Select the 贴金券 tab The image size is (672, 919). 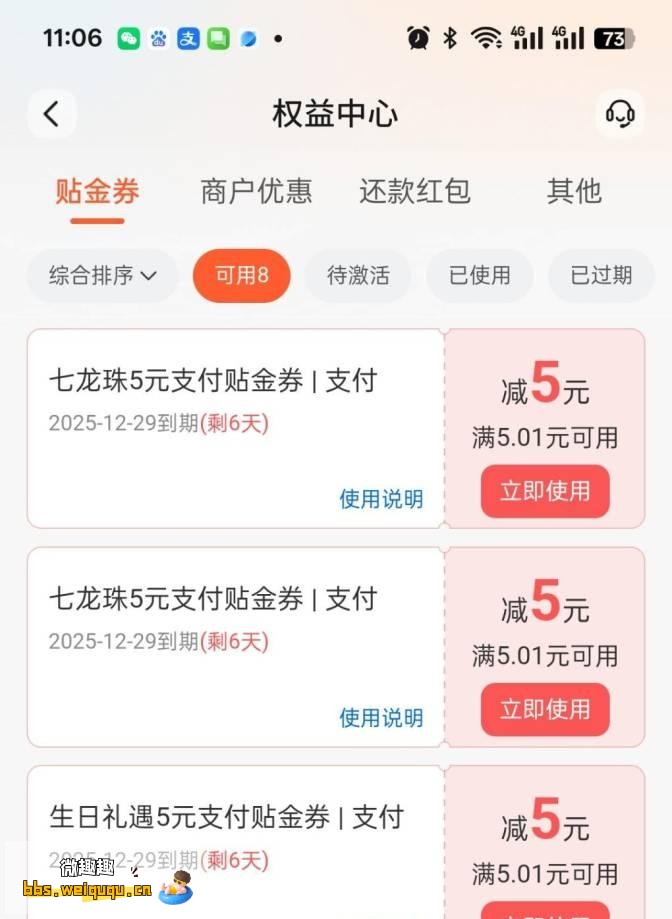tap(97, 191)
